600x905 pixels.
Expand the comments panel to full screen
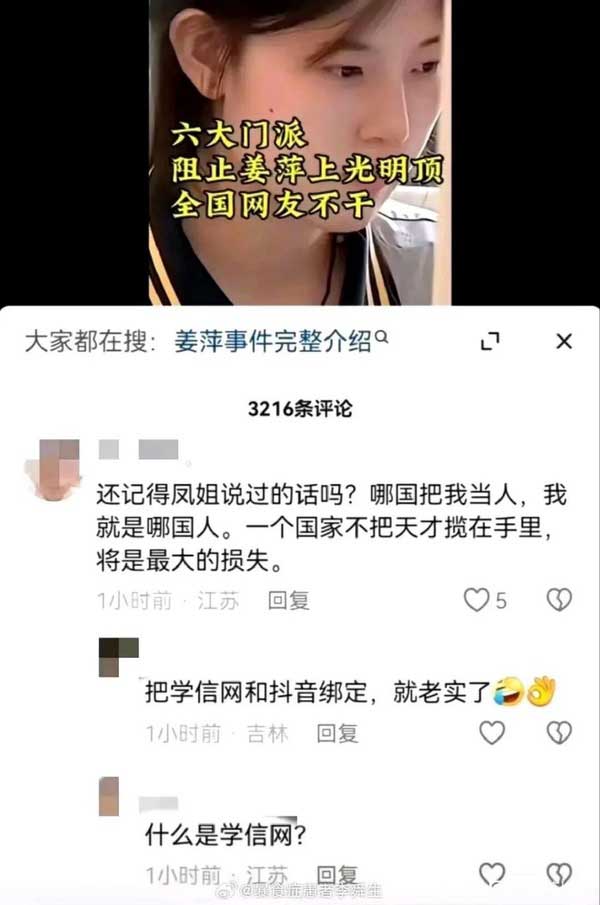(490, 342)
